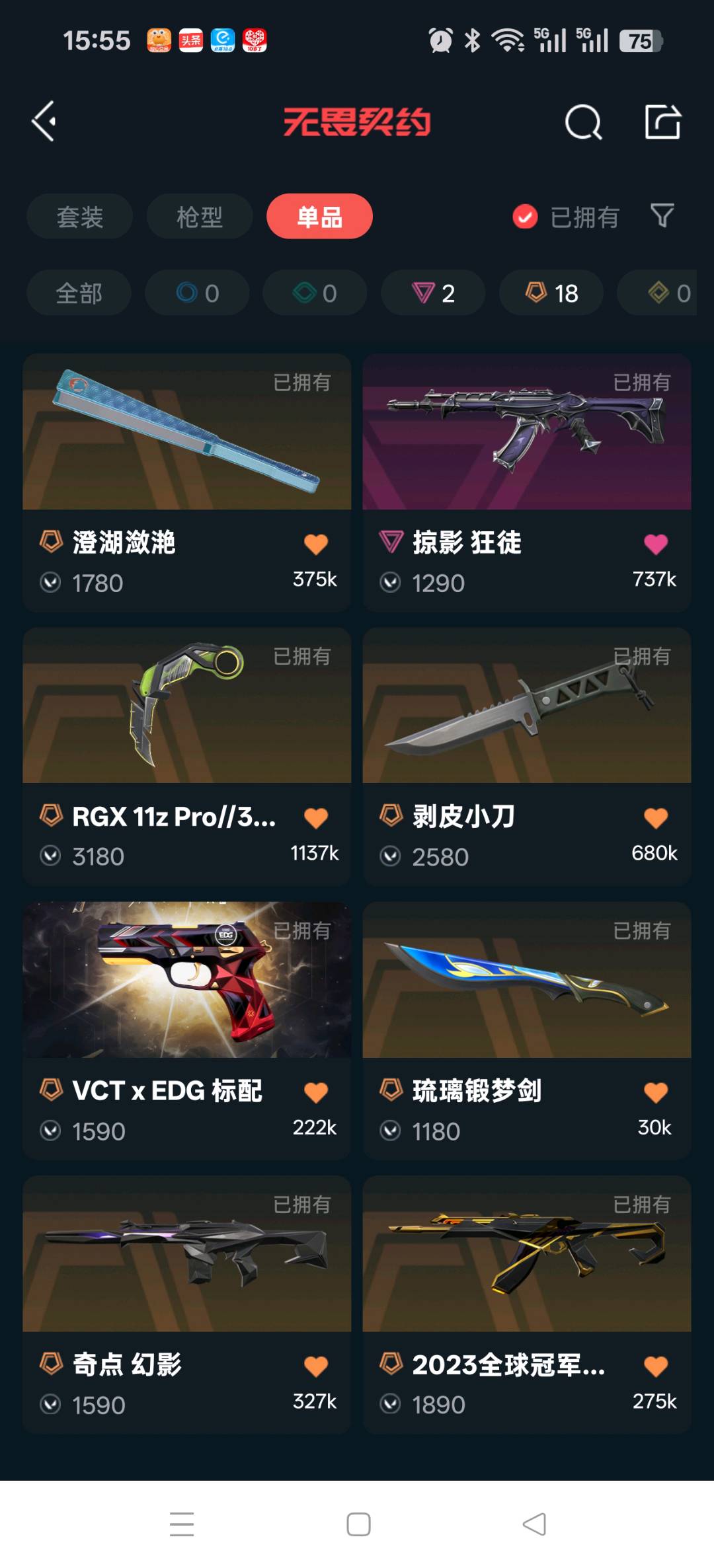Switch to the 套装 tab
This screenshot has height=1568, width=714.
79,217
